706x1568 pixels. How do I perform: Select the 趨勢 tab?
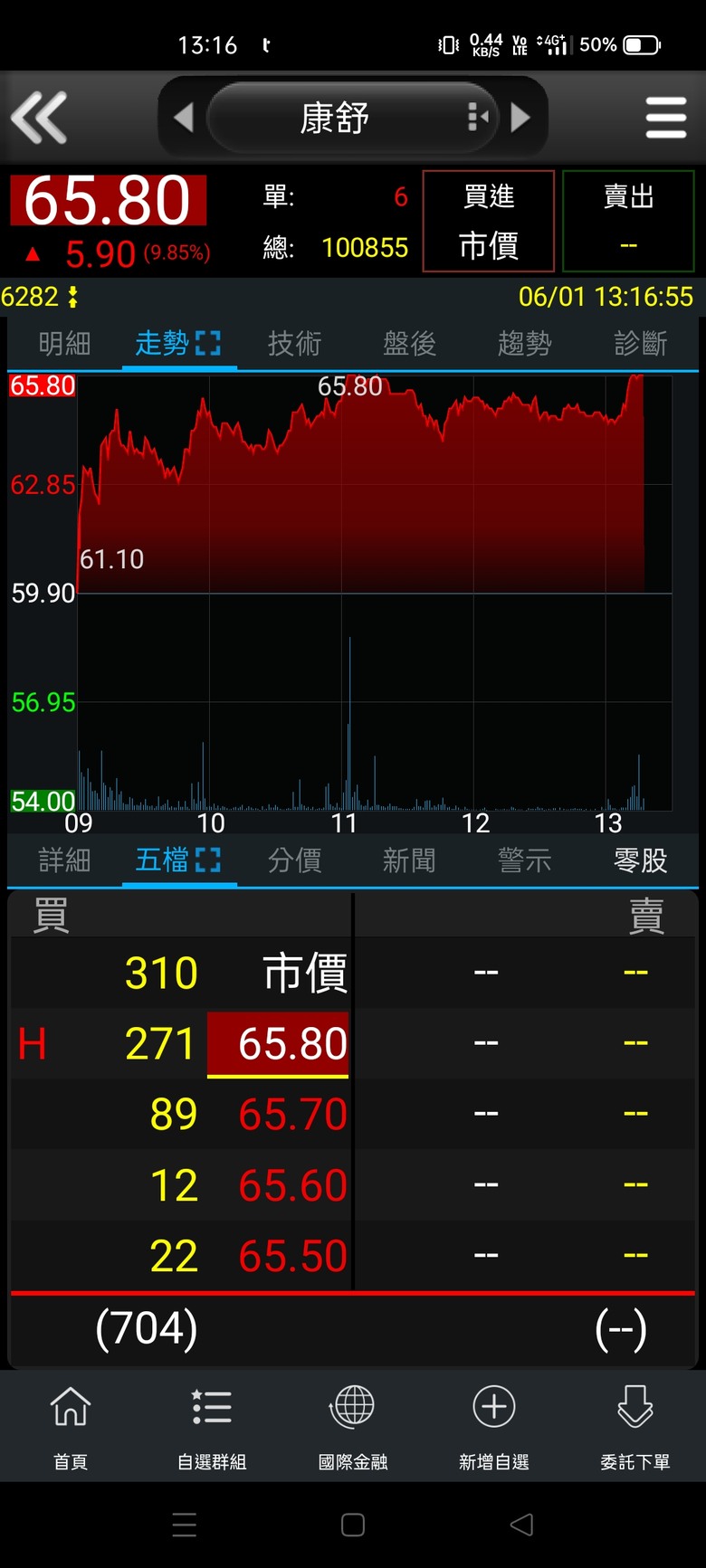(x=524, y=344)
